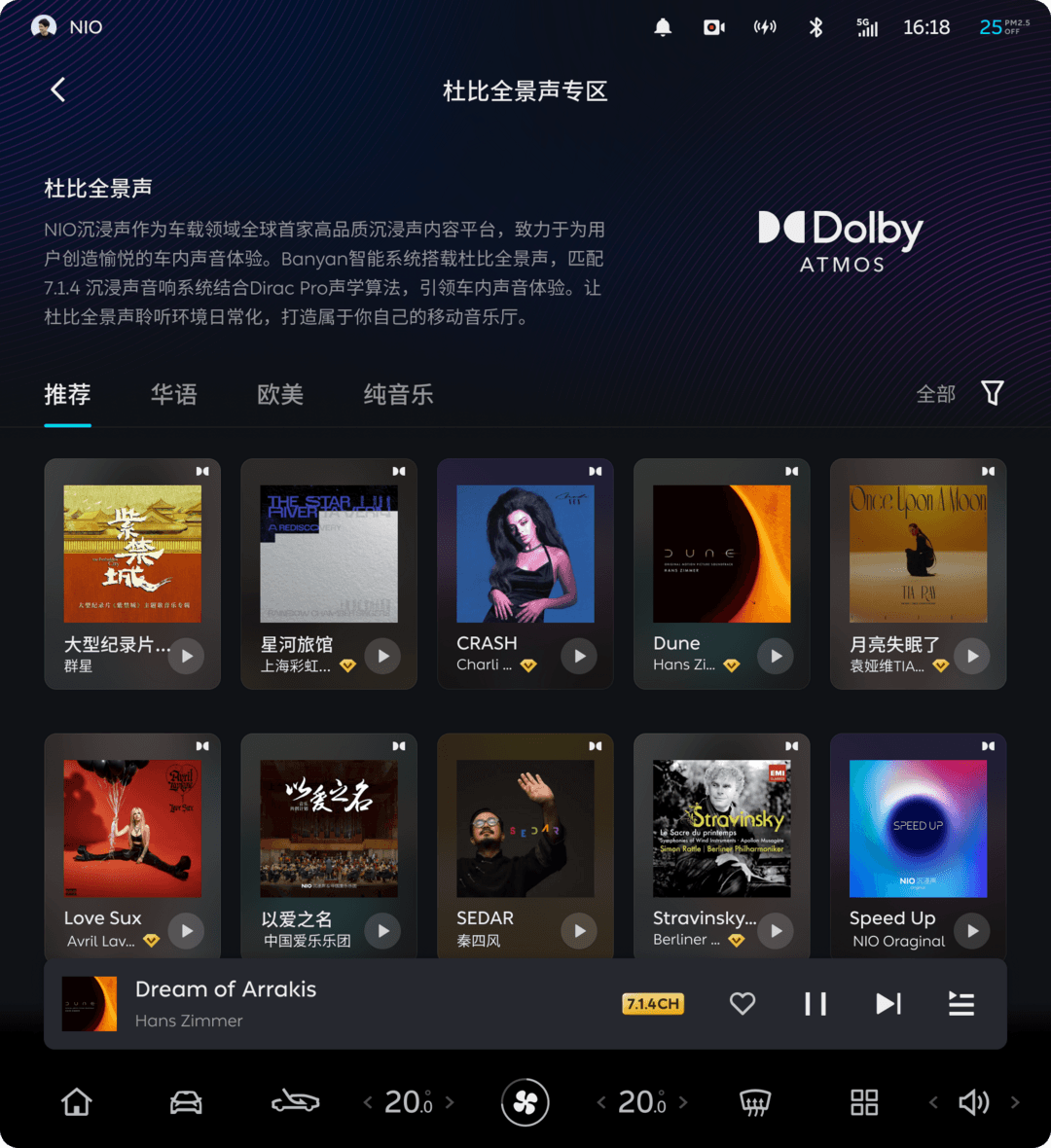Switch to the 华语 tab

(x=173, y=394)
